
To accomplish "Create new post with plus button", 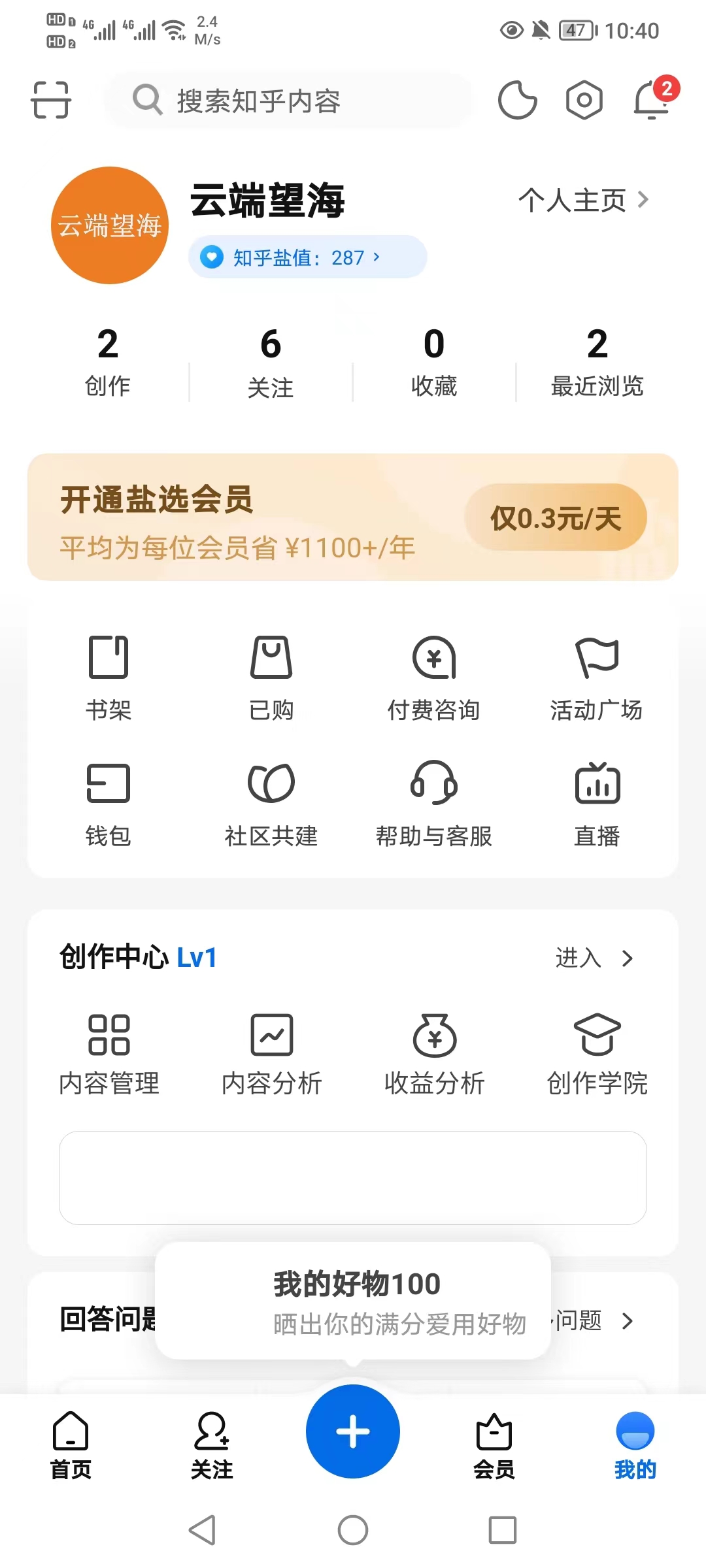I will click(353, 1431).
